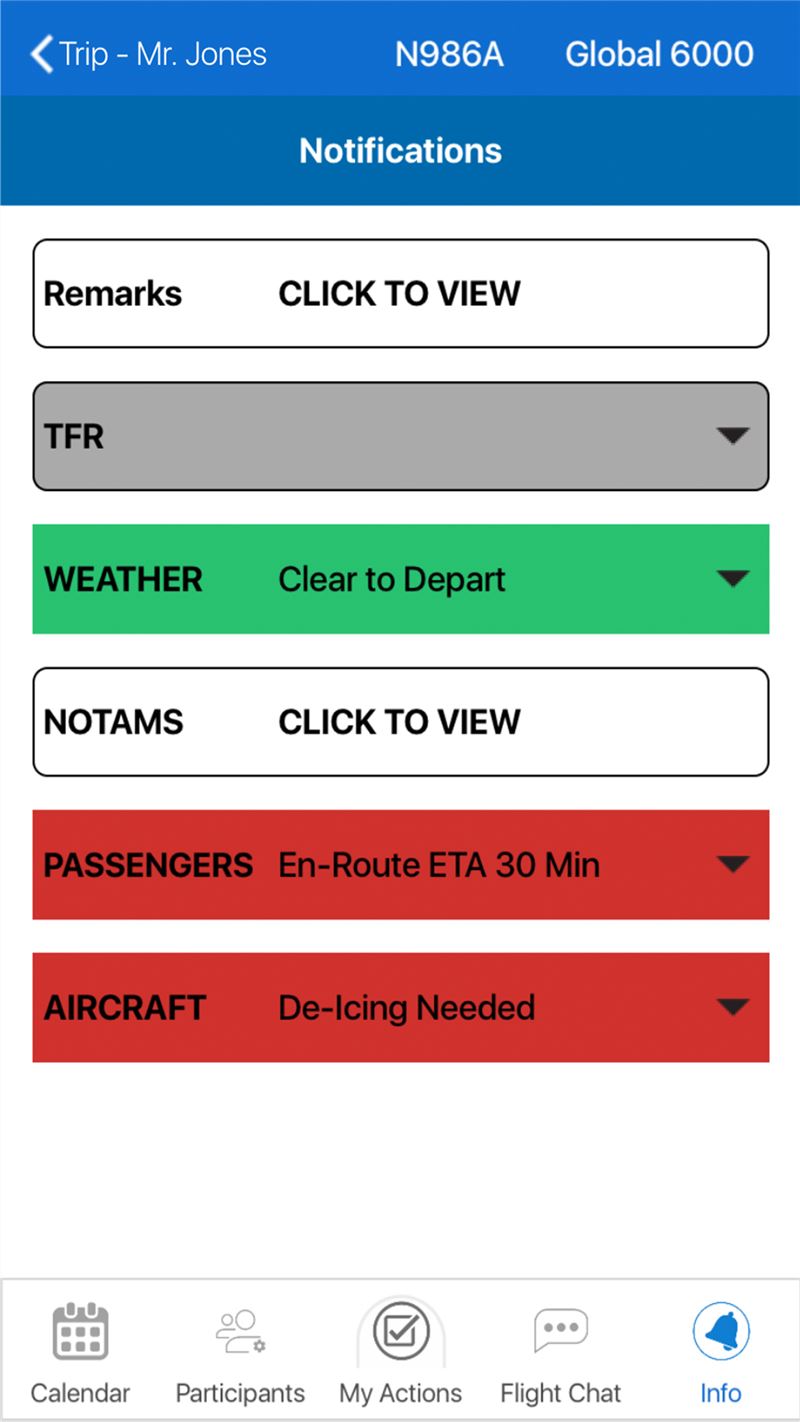Viewport: 800px width, 1422px height.
Task: Expand the Weather Clear to Depart row
Action: point(401,579)
